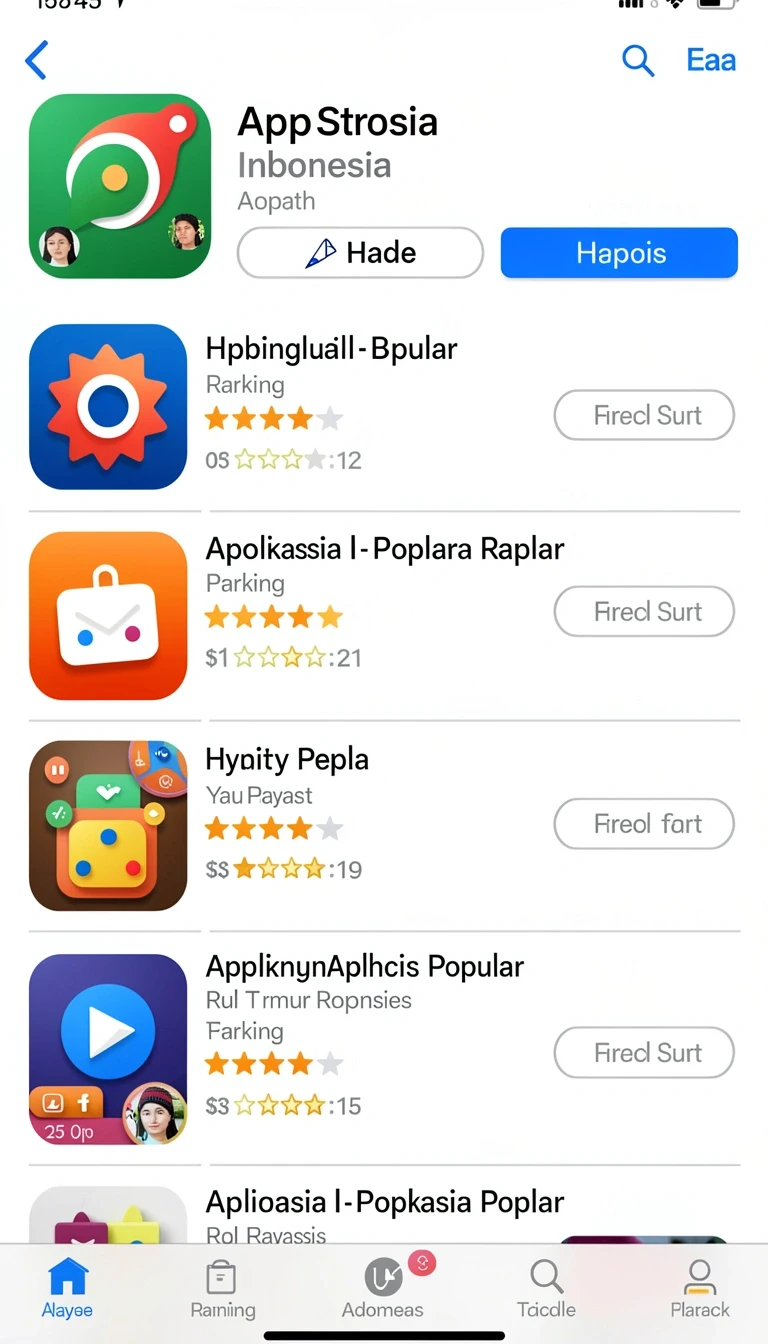768x1344 pixels.
Task: Tap the Eaa link in the header
Action: (711, 60)
